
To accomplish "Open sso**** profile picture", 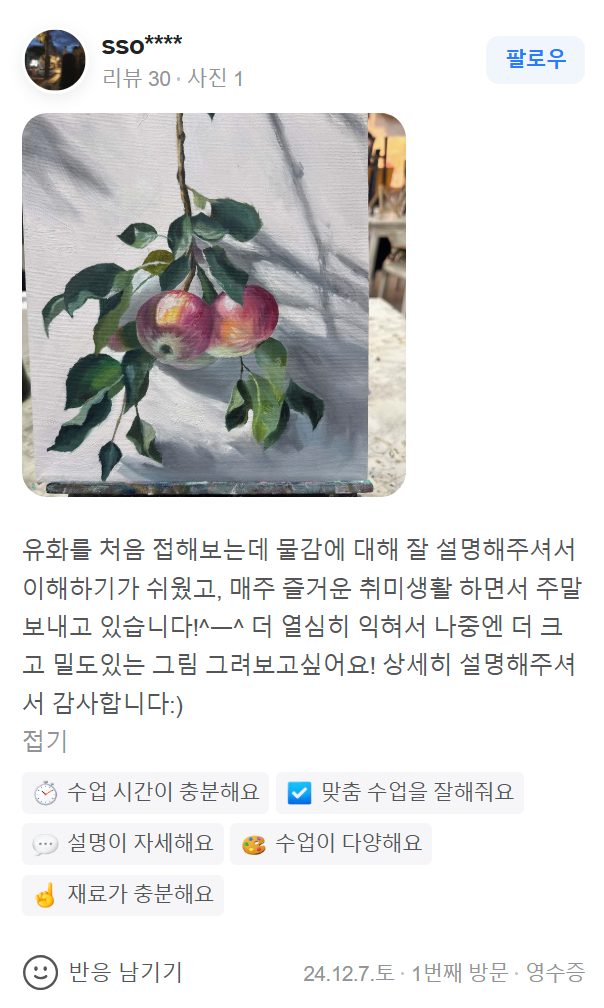I will [x=55, y=60].
